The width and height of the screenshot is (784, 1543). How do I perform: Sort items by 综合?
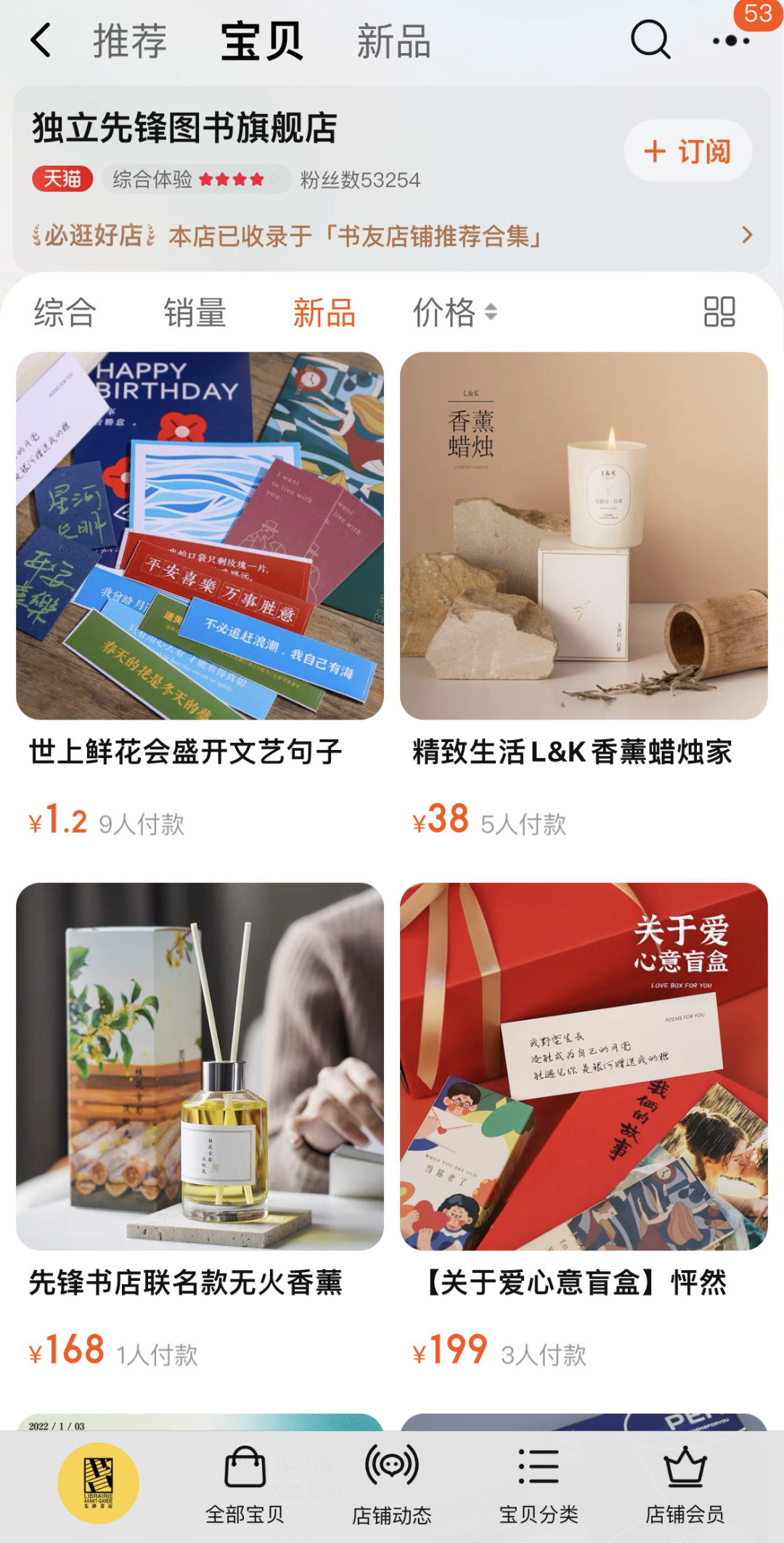click(65, 313)
